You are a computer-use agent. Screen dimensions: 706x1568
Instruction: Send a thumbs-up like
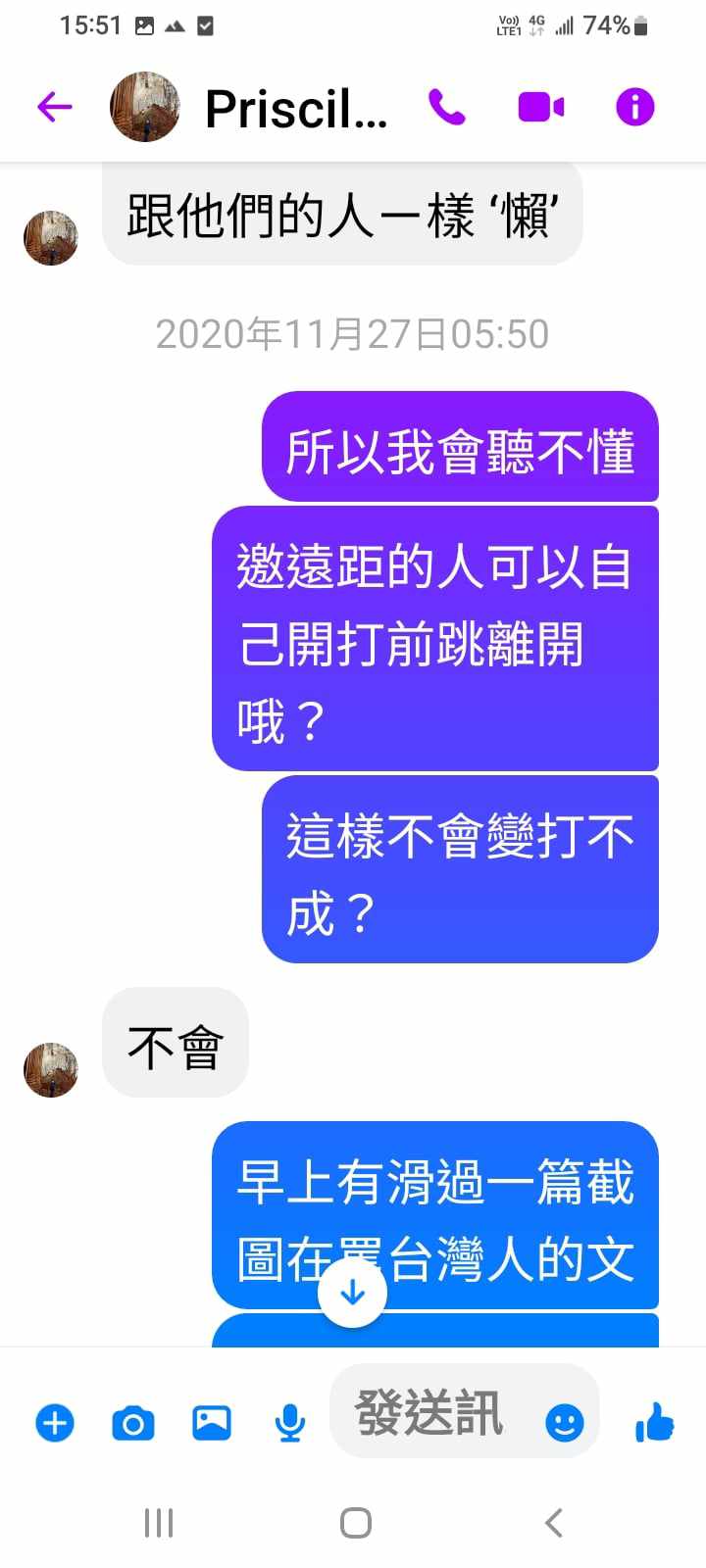coord(654,1422)
